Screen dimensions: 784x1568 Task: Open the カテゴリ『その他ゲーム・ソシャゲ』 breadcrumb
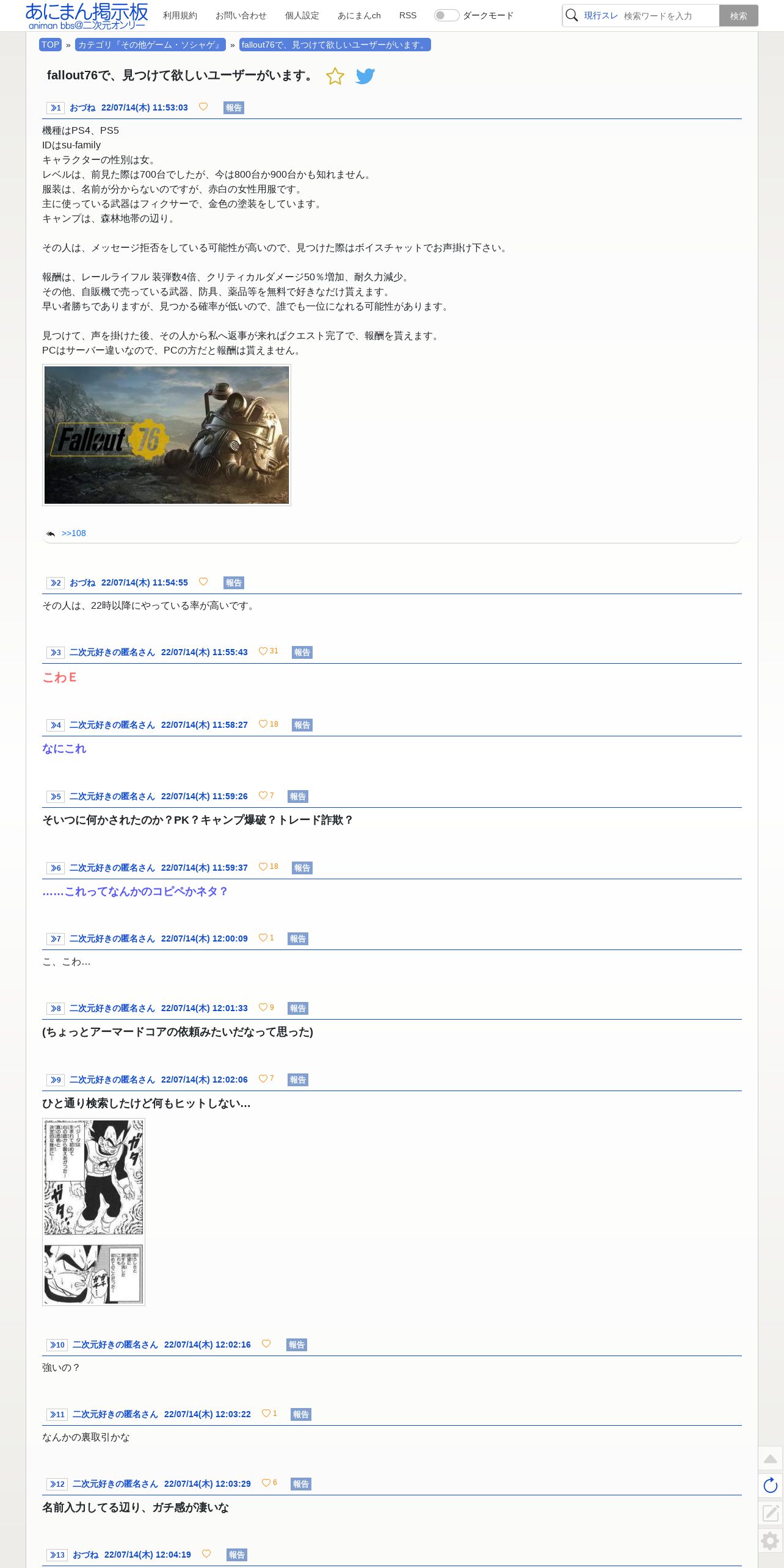point(150,45)
